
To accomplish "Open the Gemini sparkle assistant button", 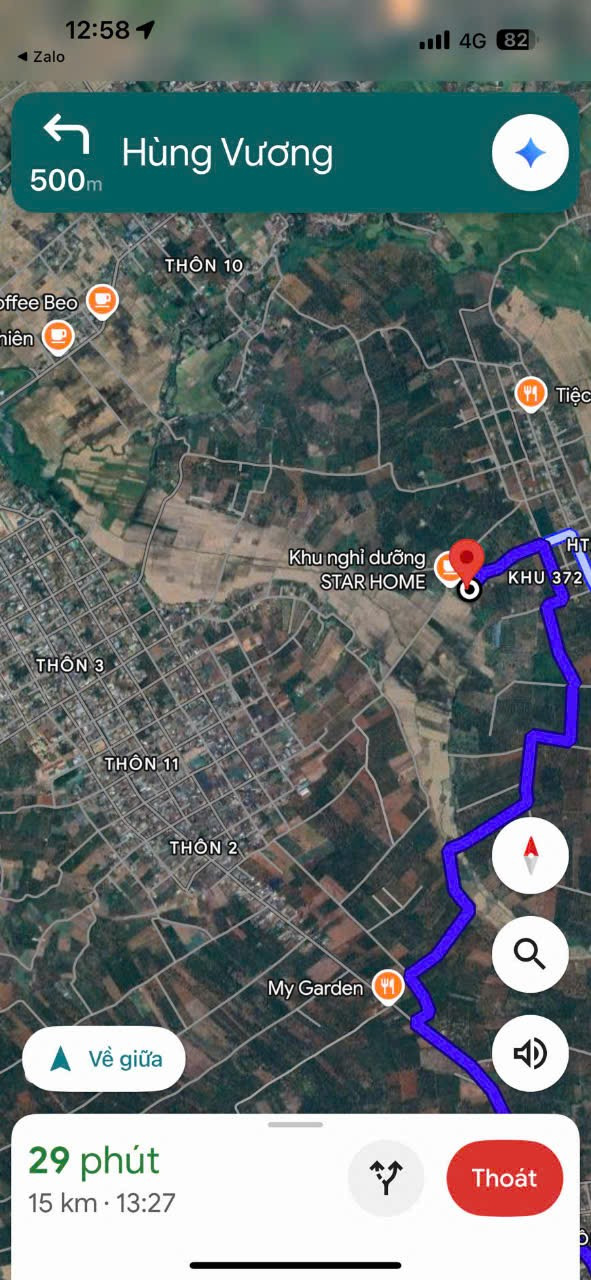I will pos(530,153).
